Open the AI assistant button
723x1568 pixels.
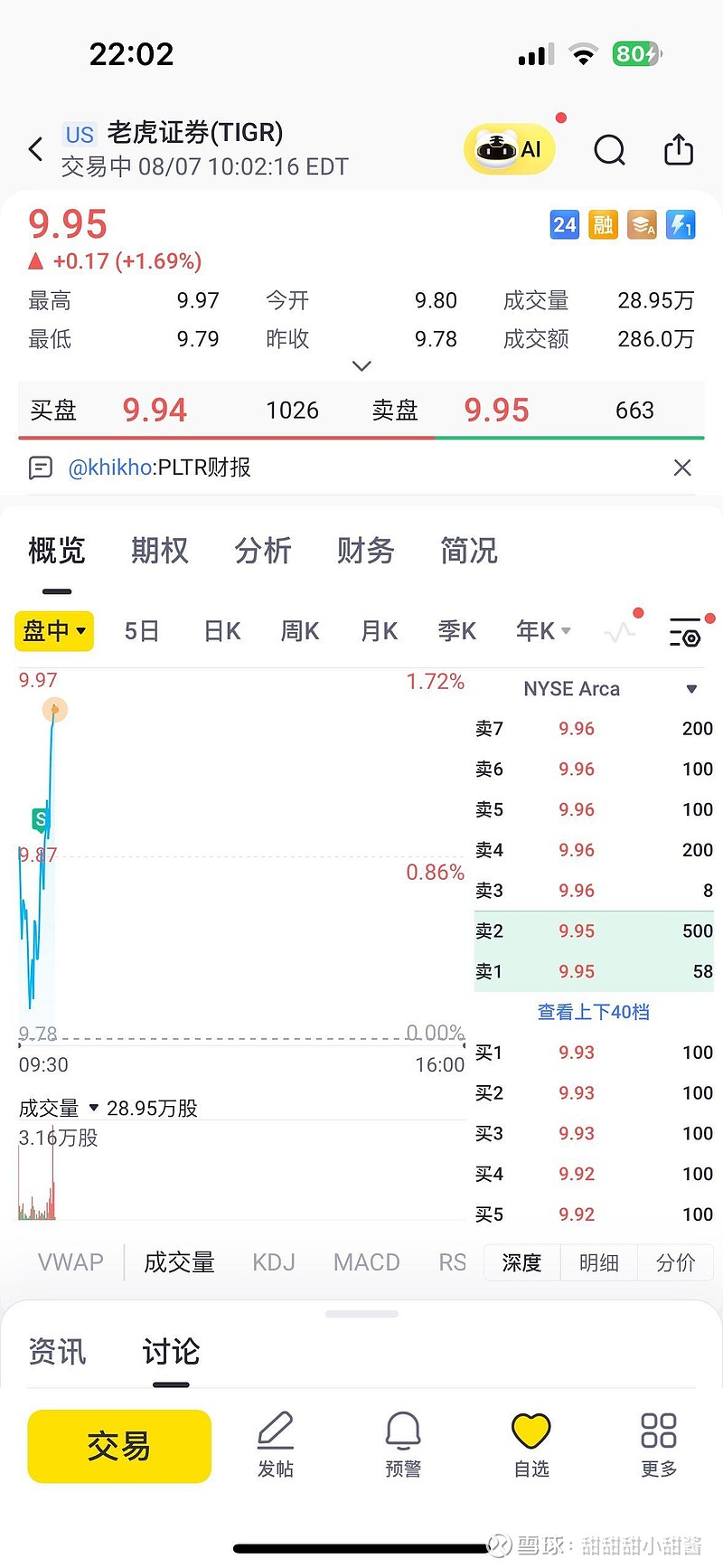[509, 149]
